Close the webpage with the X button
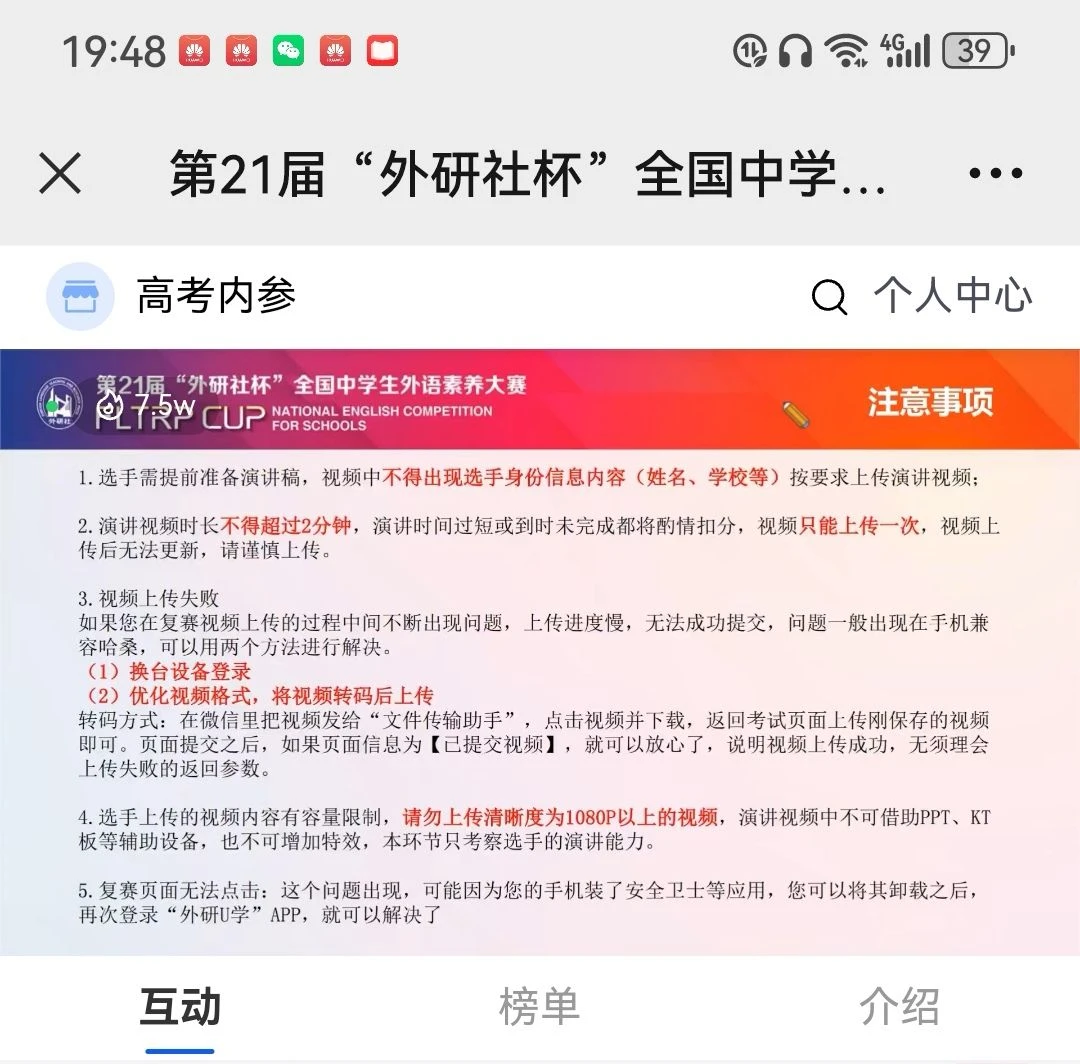This screenshot has width=1080, height=1064. 60,174
